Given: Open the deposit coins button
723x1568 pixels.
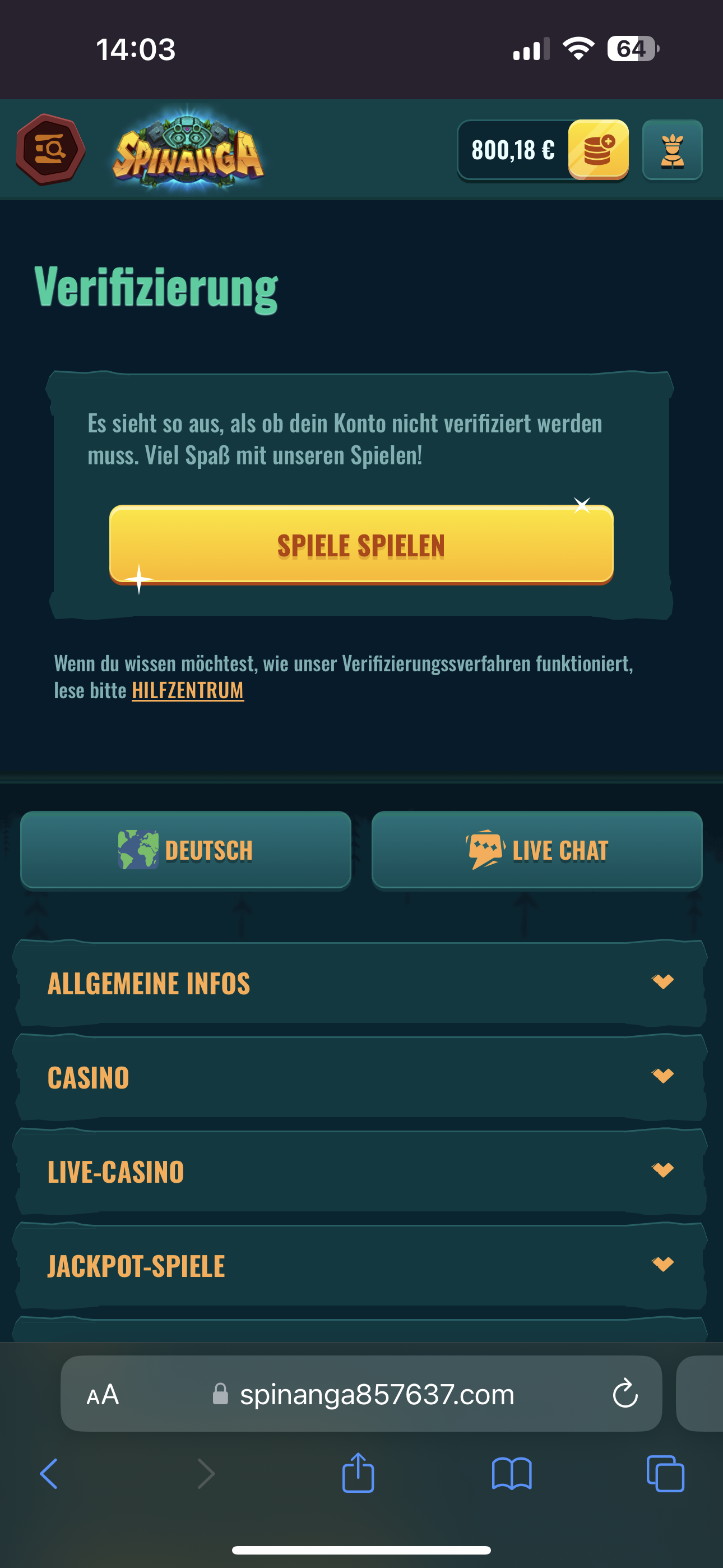Looking at the screenshot, I should pos(597,150).
